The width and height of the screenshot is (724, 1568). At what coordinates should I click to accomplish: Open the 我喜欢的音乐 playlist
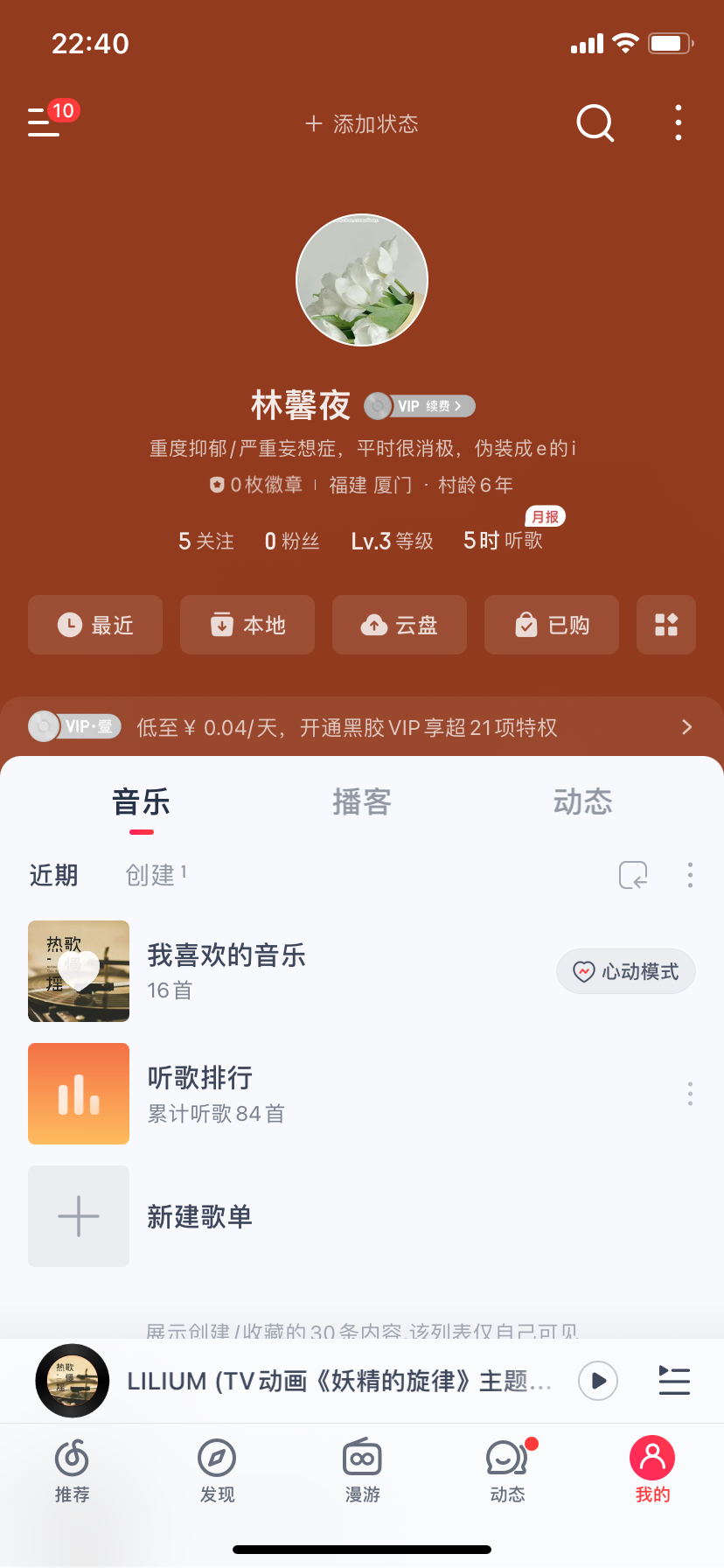tap(226, 971)
